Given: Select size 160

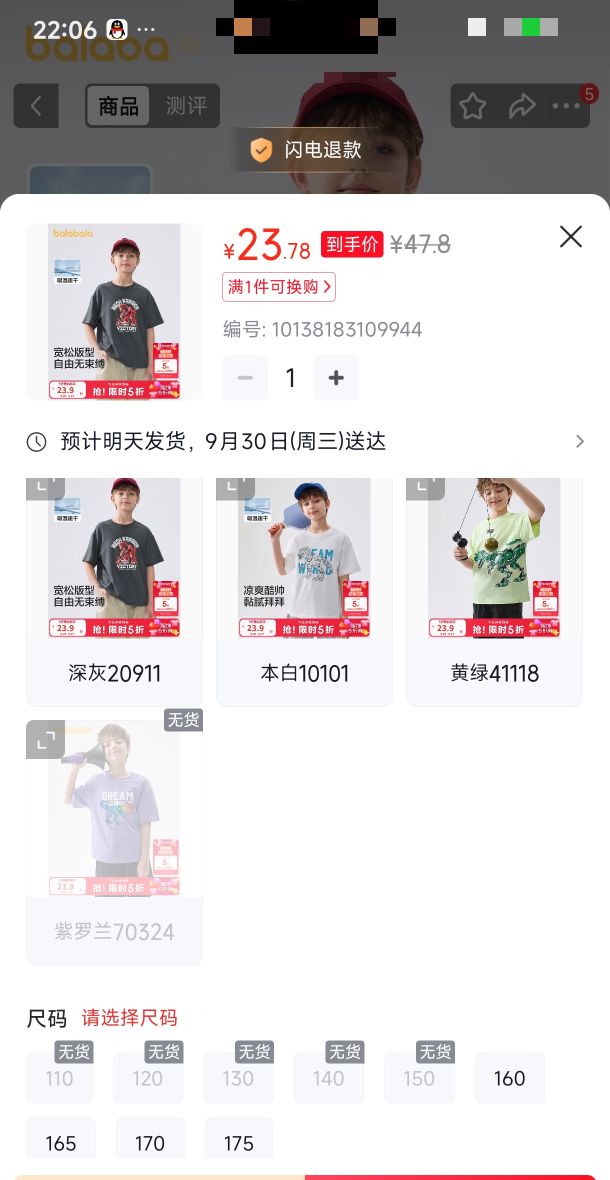Looking at the screenshot, I should pyautogui.click(x=509, y=1078).
